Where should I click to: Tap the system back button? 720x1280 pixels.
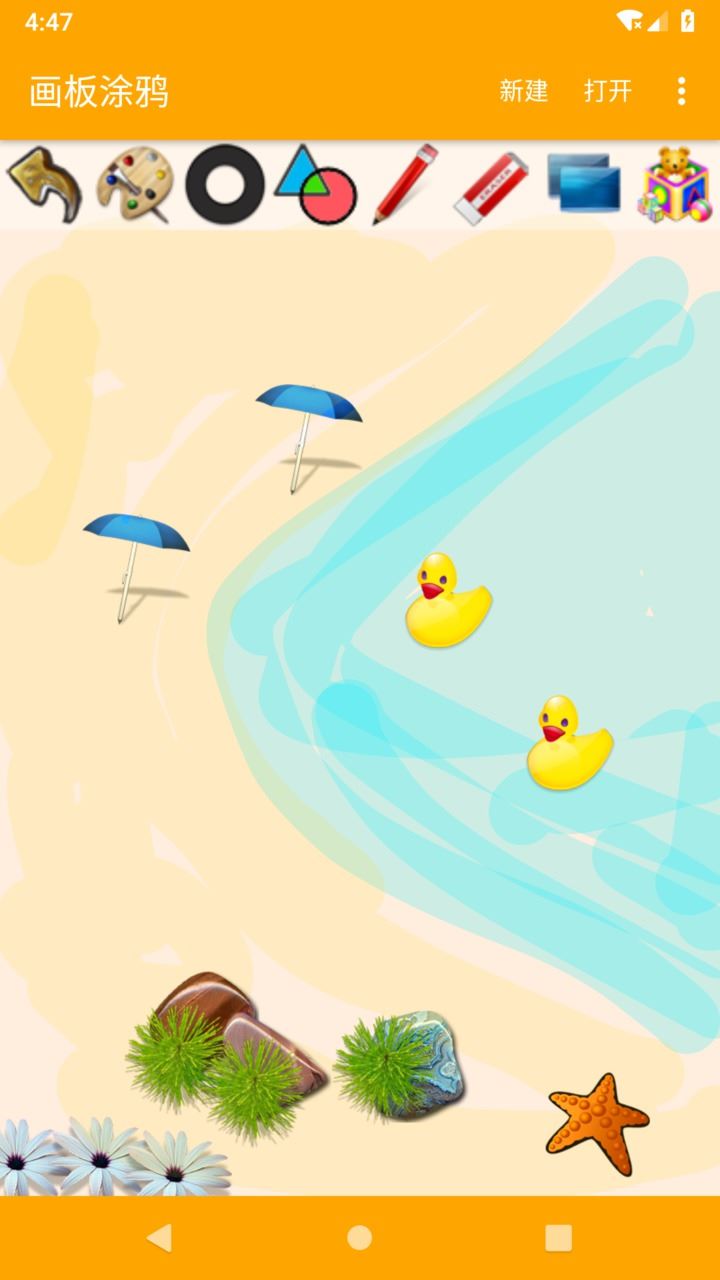pos(160,1238)
